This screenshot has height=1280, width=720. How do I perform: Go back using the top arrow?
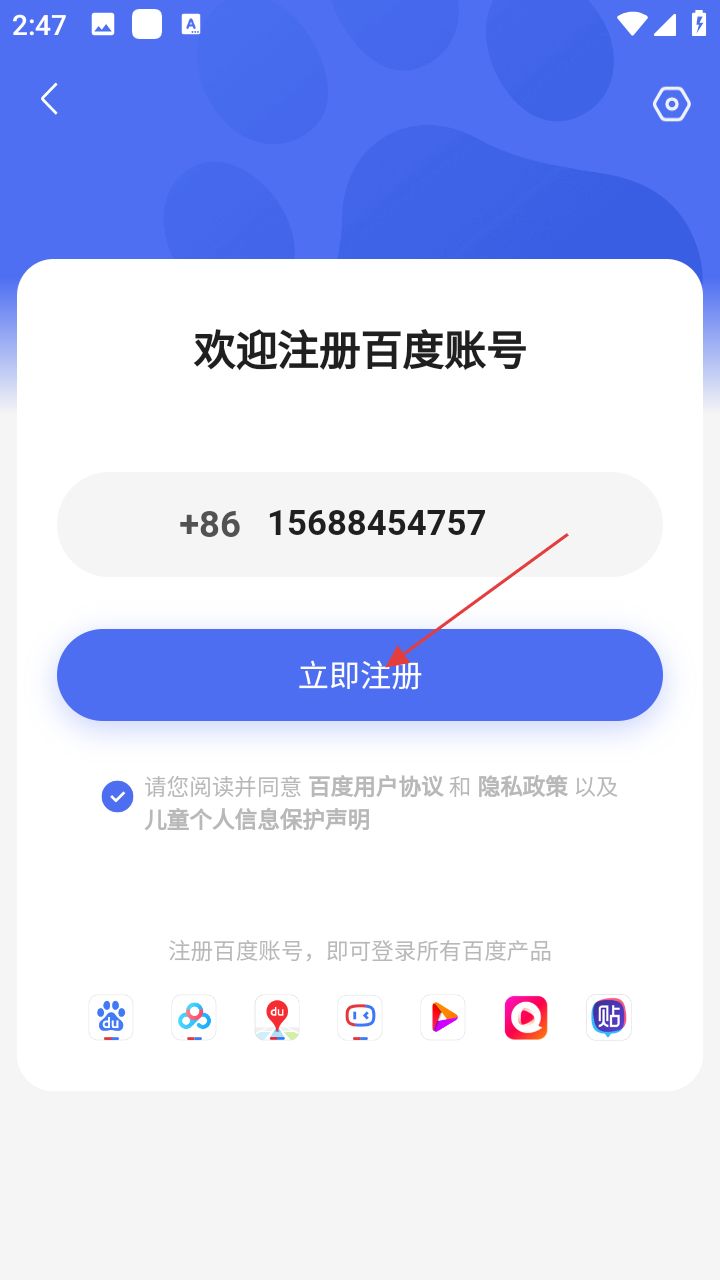(49, 99)
